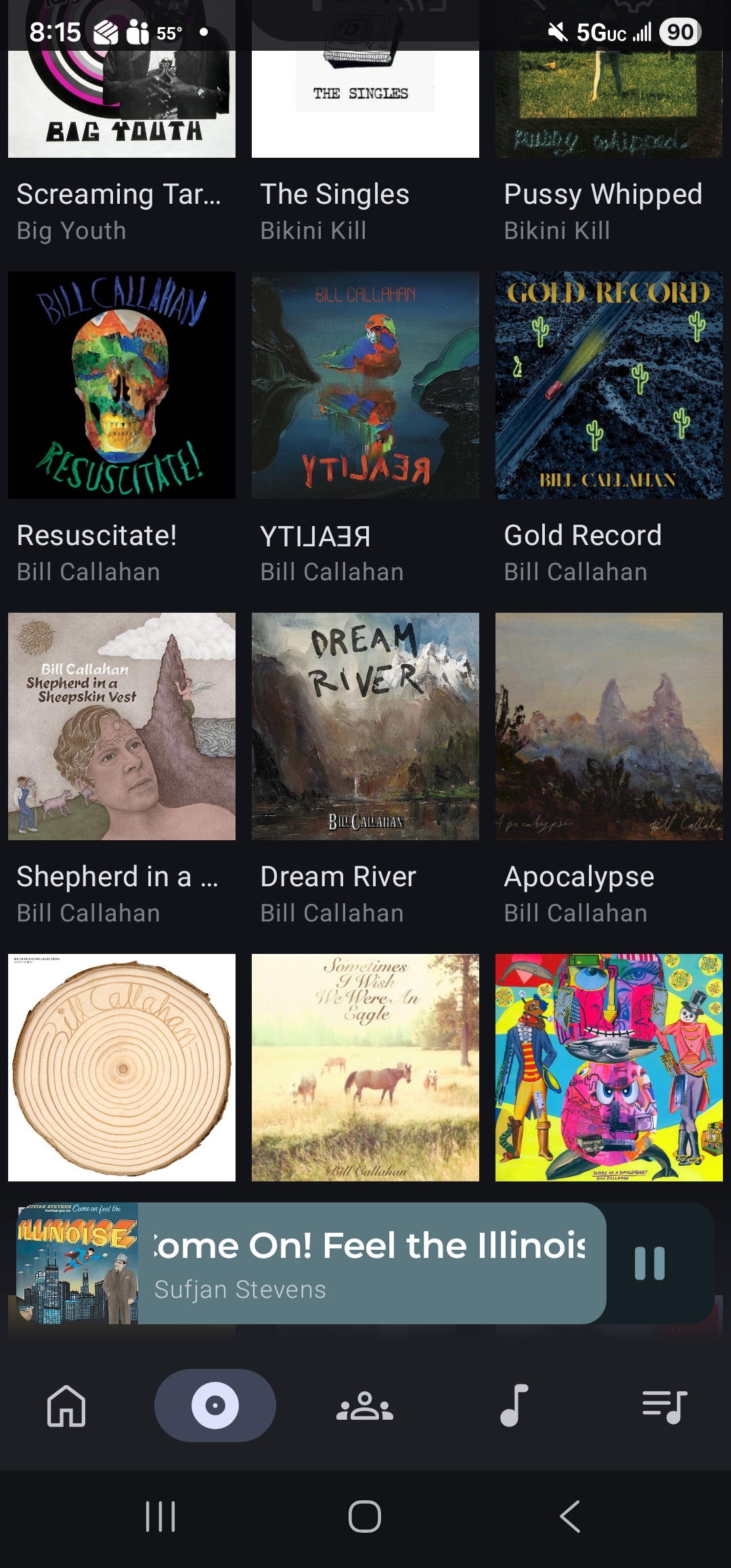The height and width of the screenshot is (1568, 731).
Task: Tap the system back button
Action: click(570, 1517)
